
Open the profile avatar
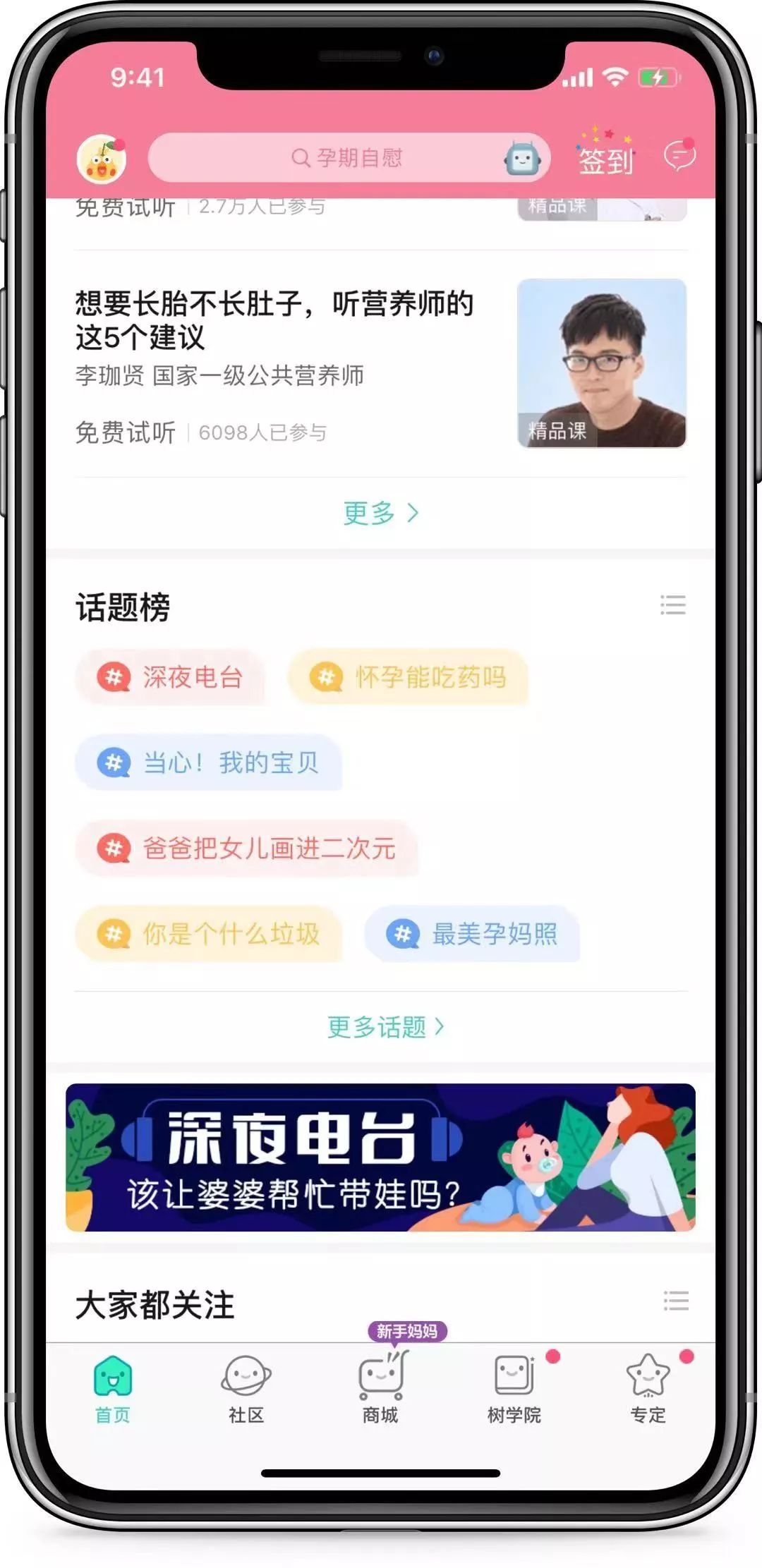102,159
